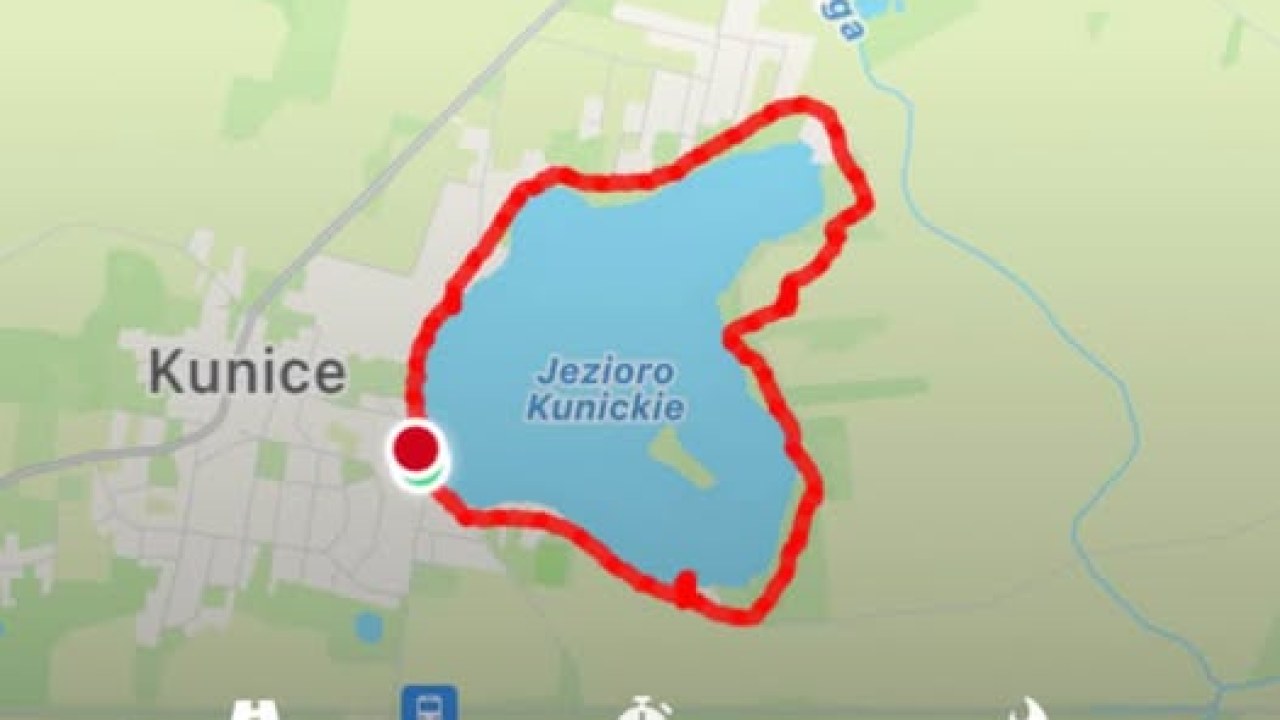Tap the train station marker on the map
Screen dimensions: 1280x720
(x=429, y=704)
